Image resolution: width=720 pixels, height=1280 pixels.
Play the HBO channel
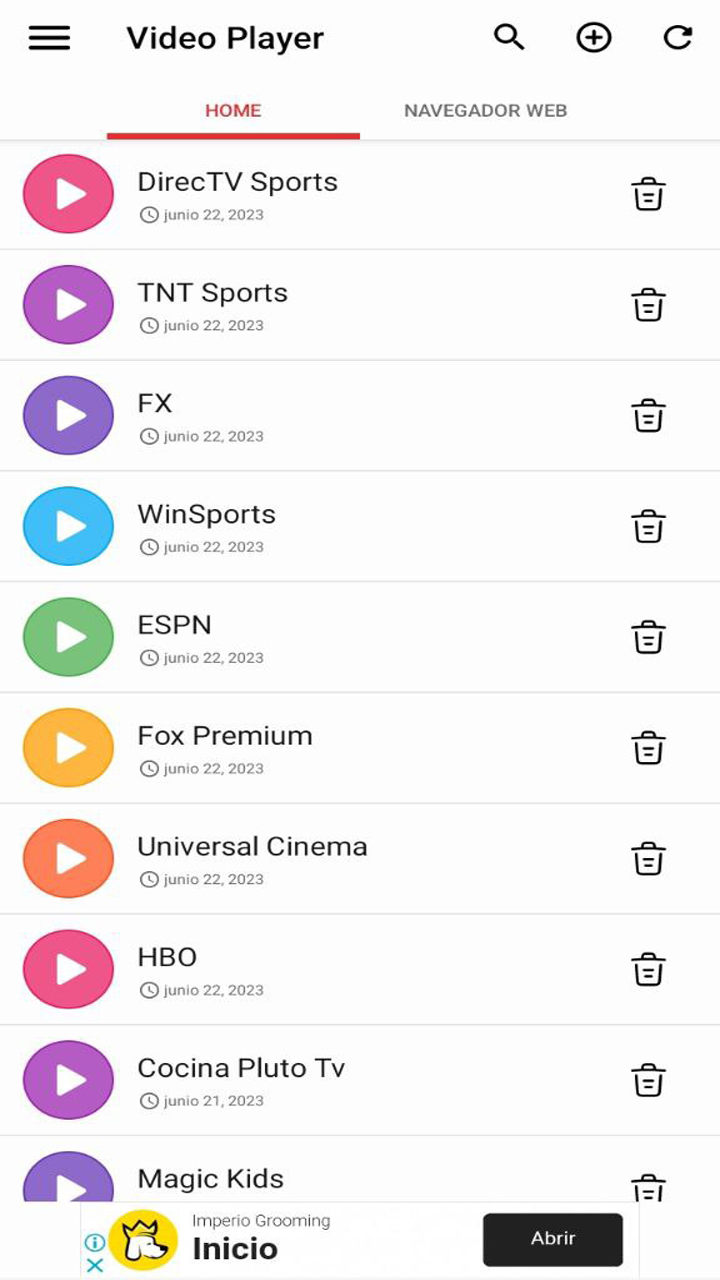coord(69,969)
